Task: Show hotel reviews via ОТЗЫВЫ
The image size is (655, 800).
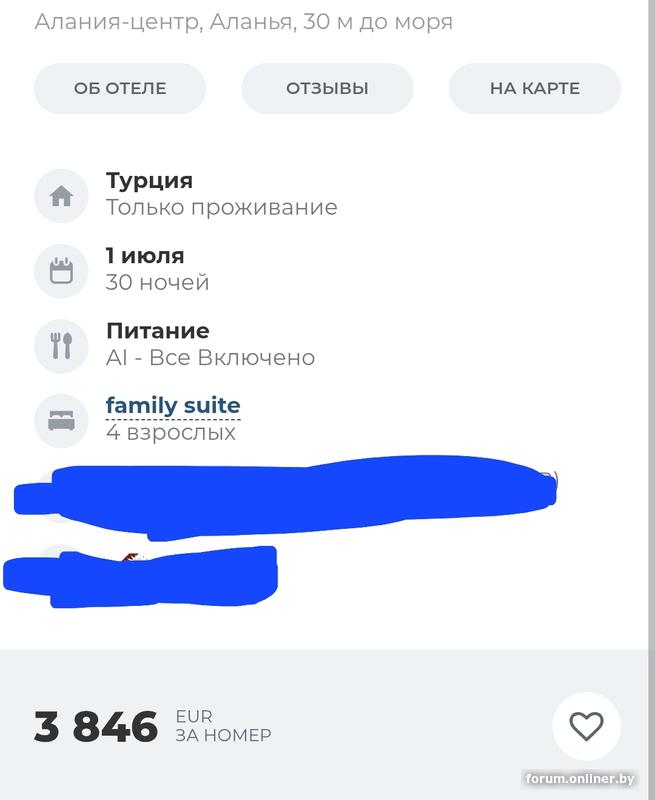Action: point(327,88)
